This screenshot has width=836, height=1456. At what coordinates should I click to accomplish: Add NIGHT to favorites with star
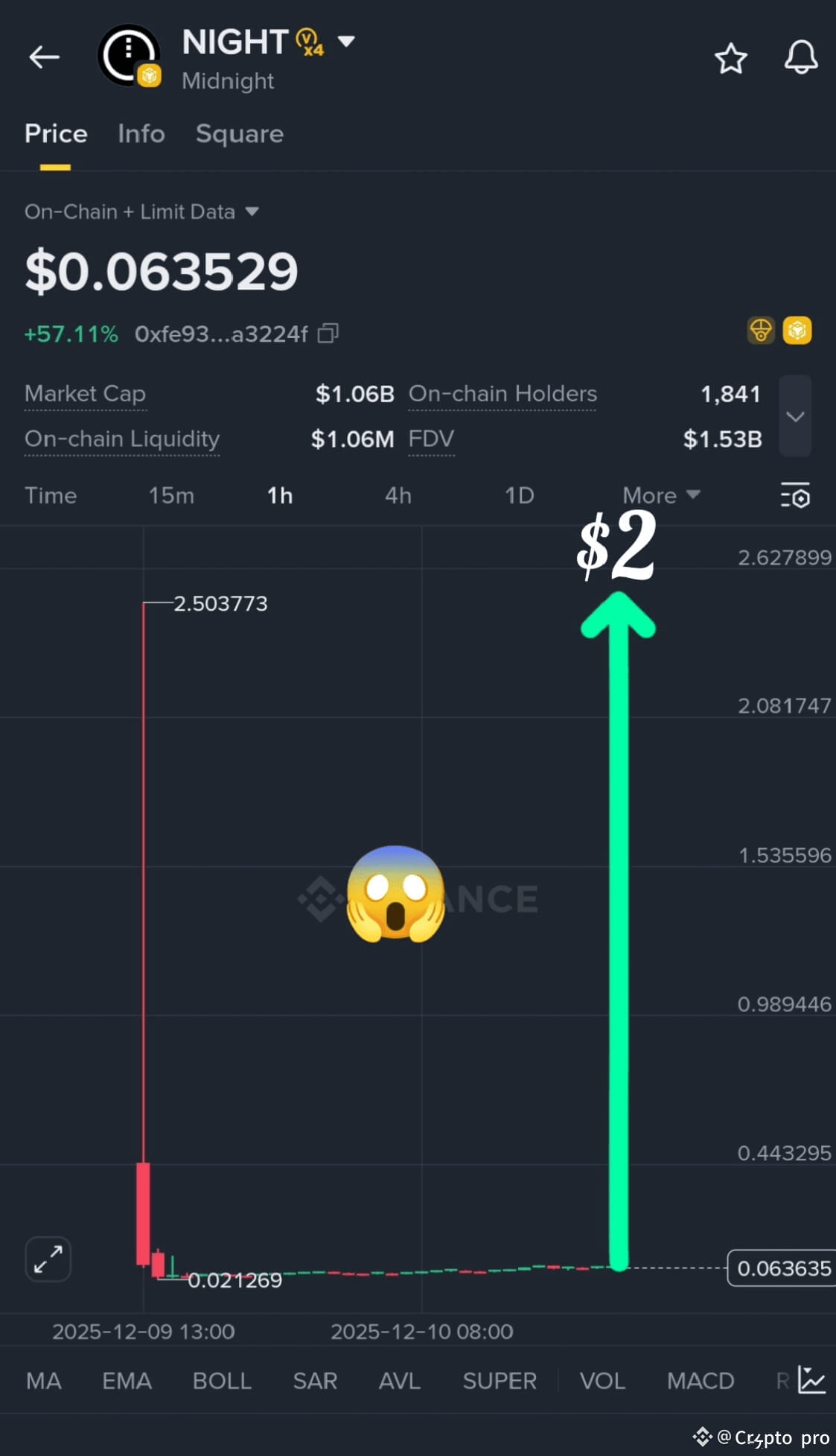coord(730,58)
